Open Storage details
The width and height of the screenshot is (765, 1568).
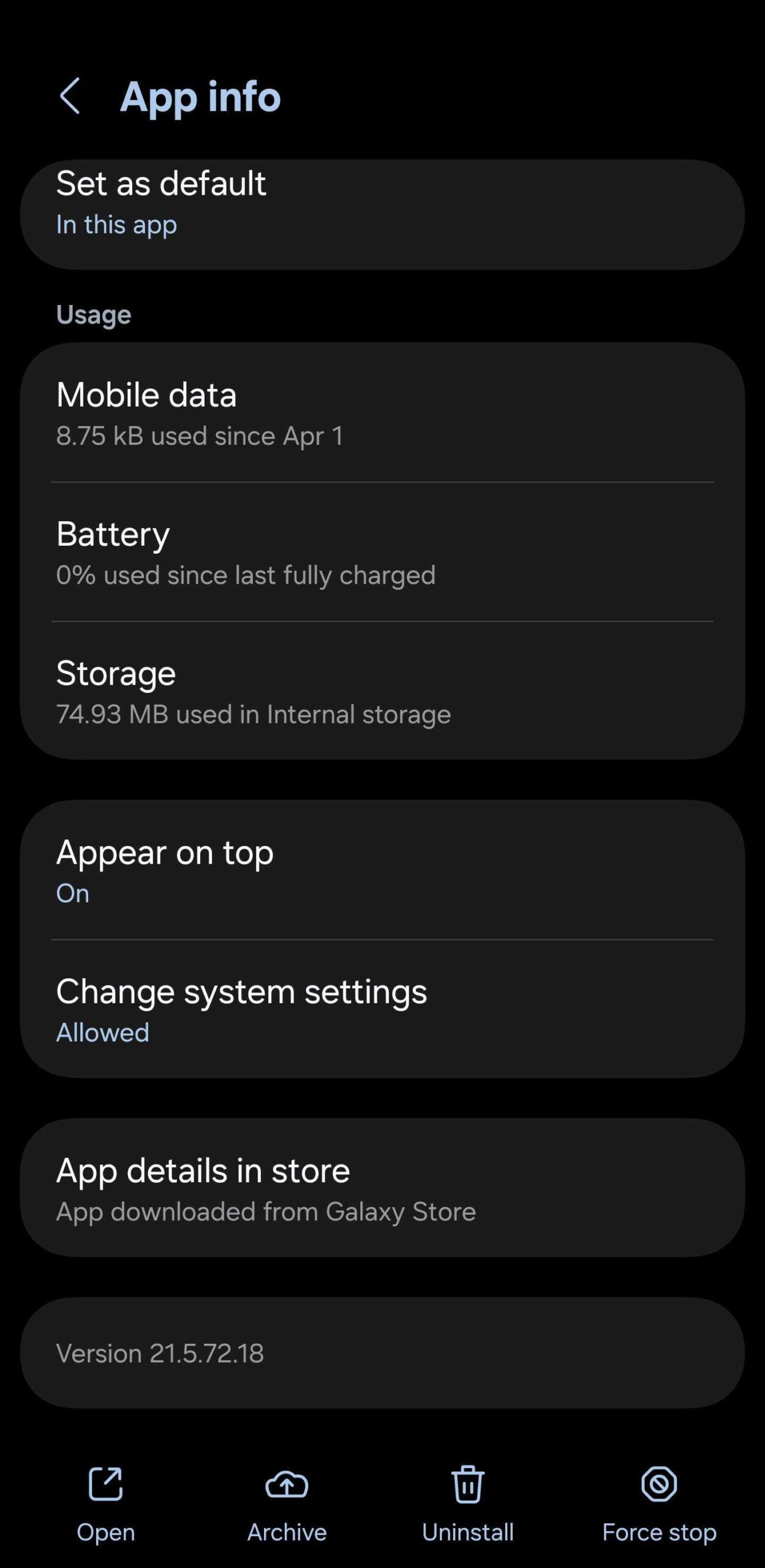382,692
